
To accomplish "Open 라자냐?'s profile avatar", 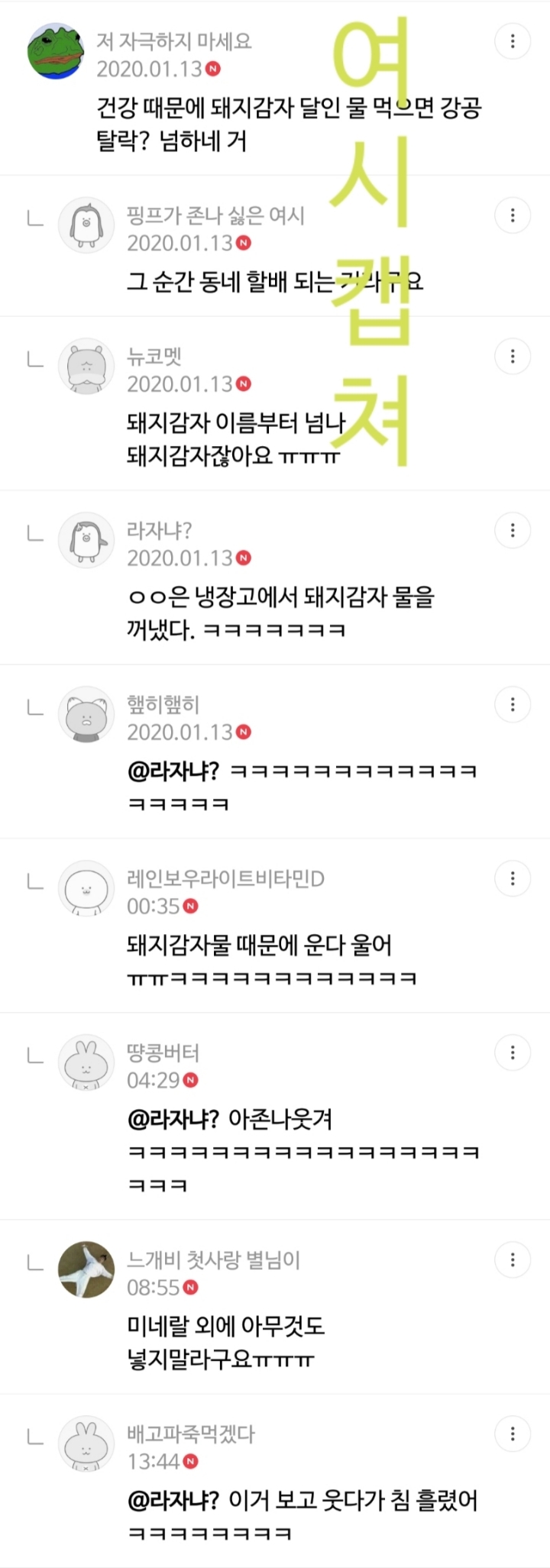I will coord(86,540).
